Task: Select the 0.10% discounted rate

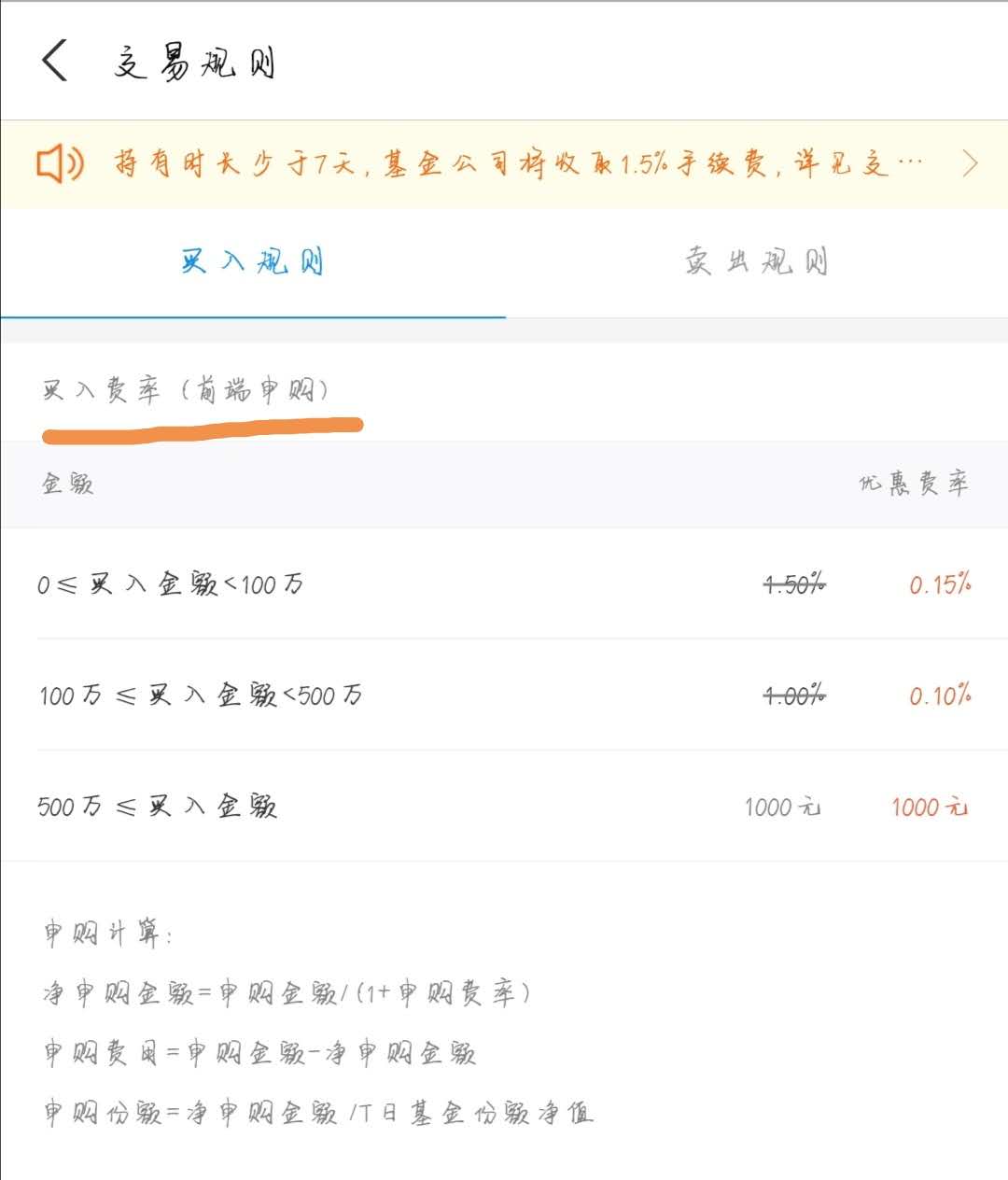Action: pyautogui.click(x=939, y=695)
